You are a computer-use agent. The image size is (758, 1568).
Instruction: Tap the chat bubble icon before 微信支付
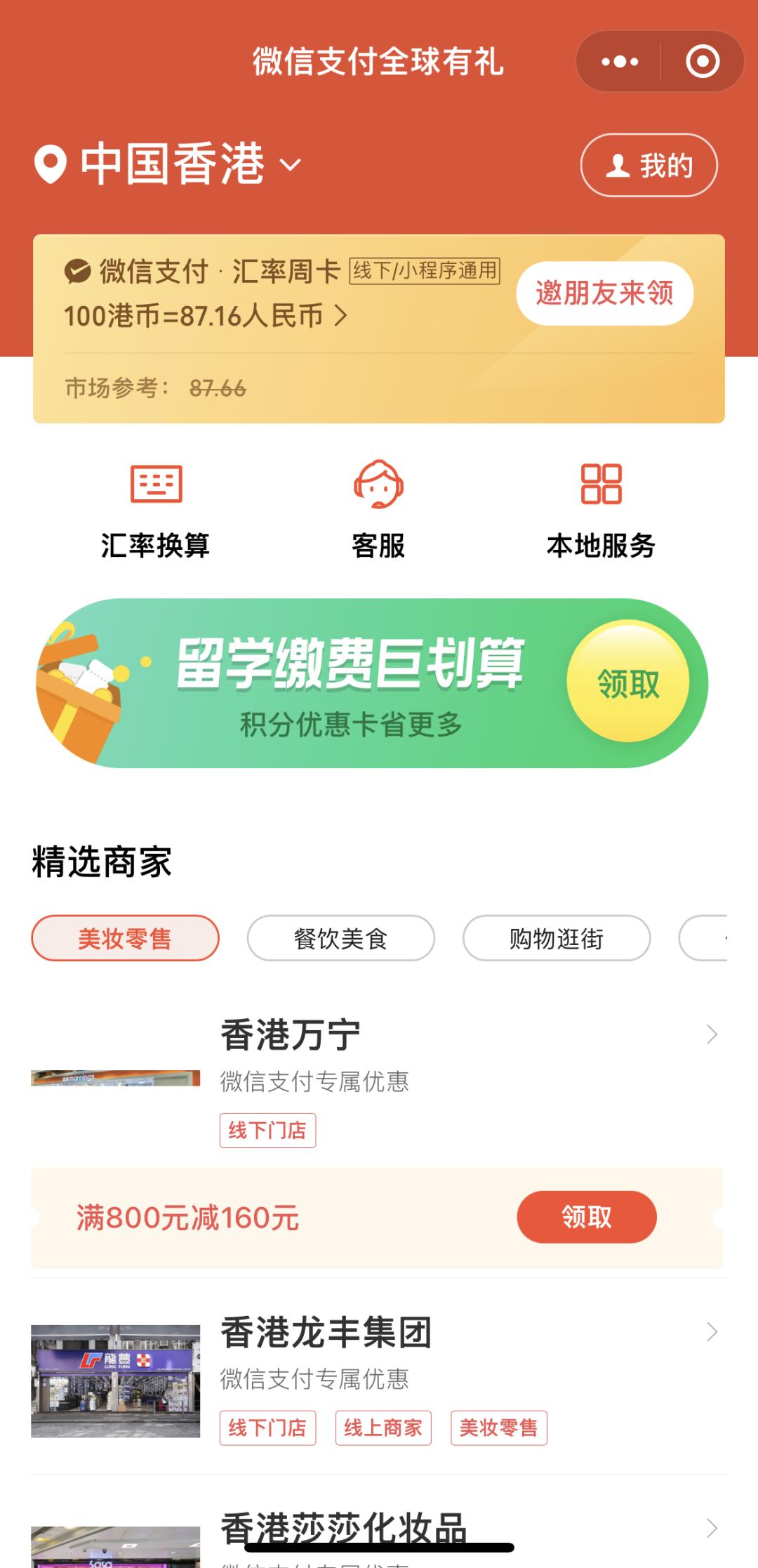77,272
